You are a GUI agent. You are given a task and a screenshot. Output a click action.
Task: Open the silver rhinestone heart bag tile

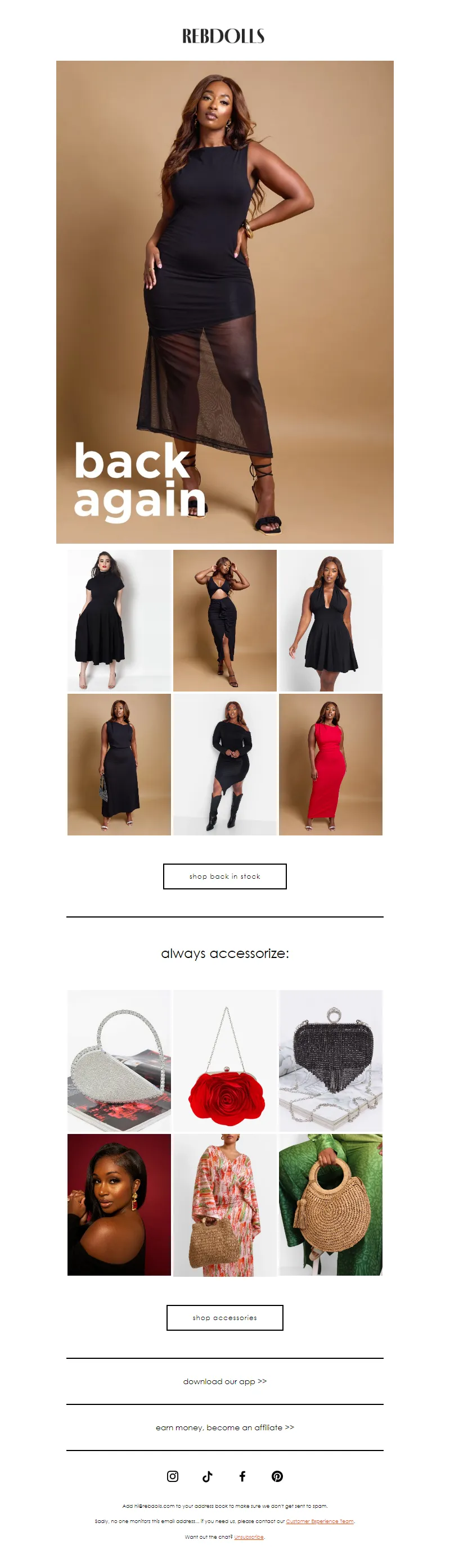pyautogui.click(x=119, y=1060)
